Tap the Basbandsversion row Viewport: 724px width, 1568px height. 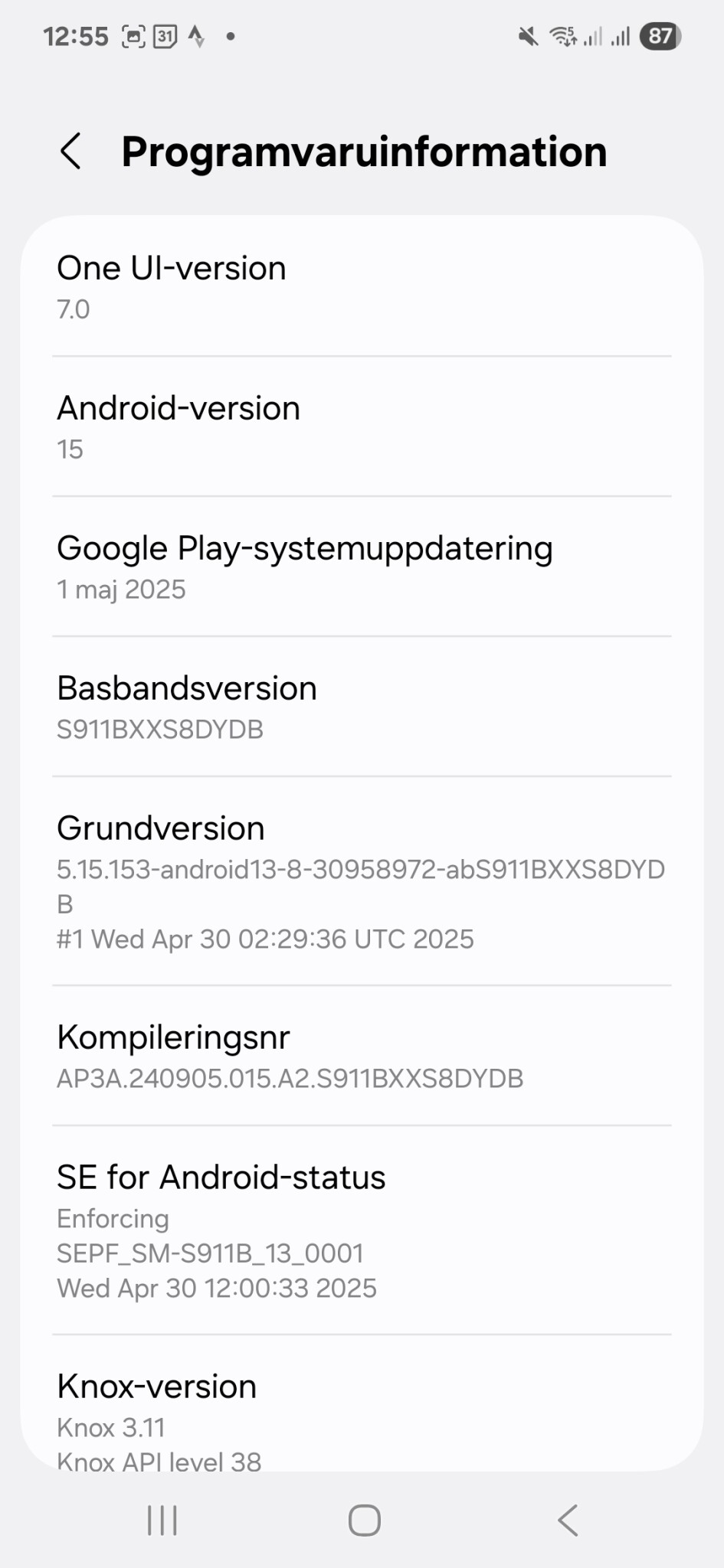(x=362, y=707)
